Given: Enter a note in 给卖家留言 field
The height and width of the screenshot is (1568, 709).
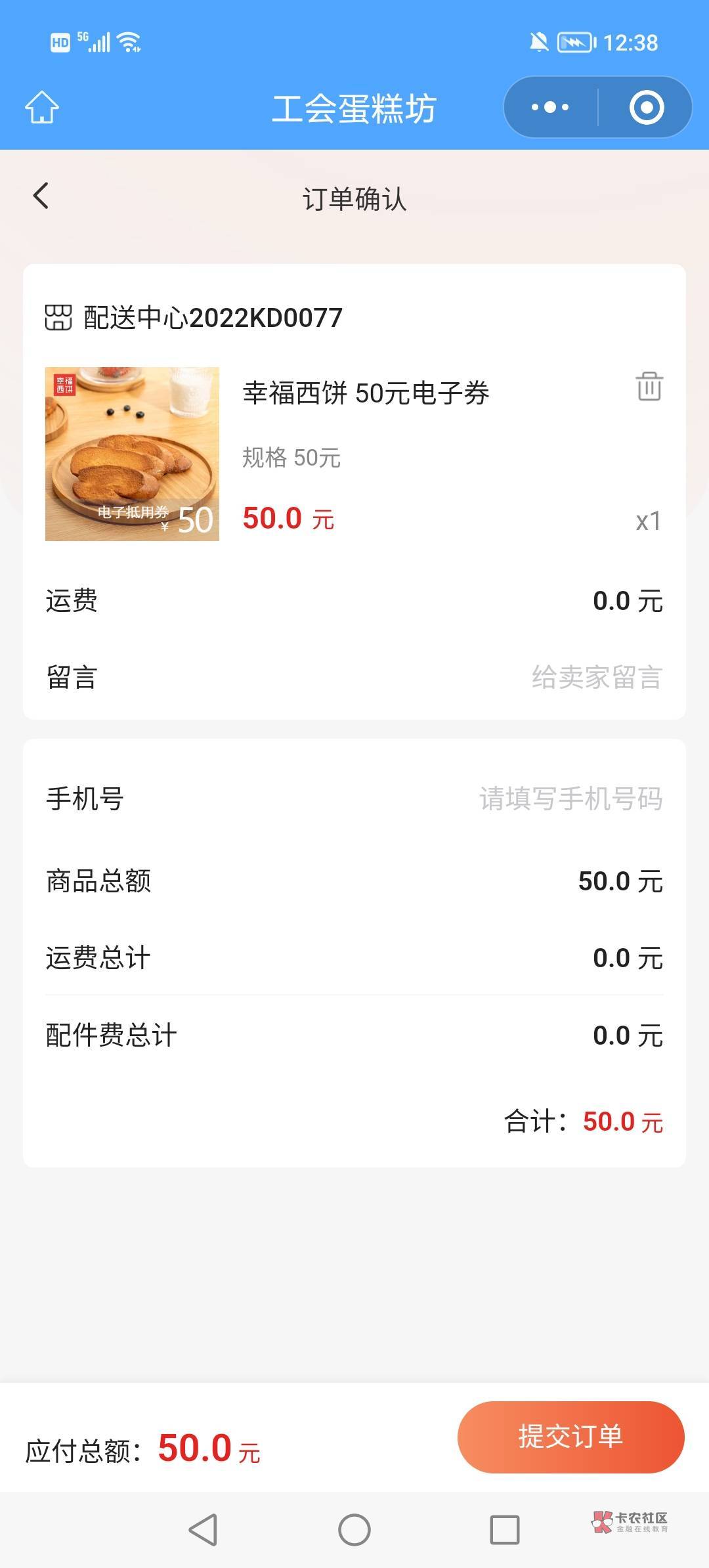Looking at the screenshot, I should [x=596, y=677].
